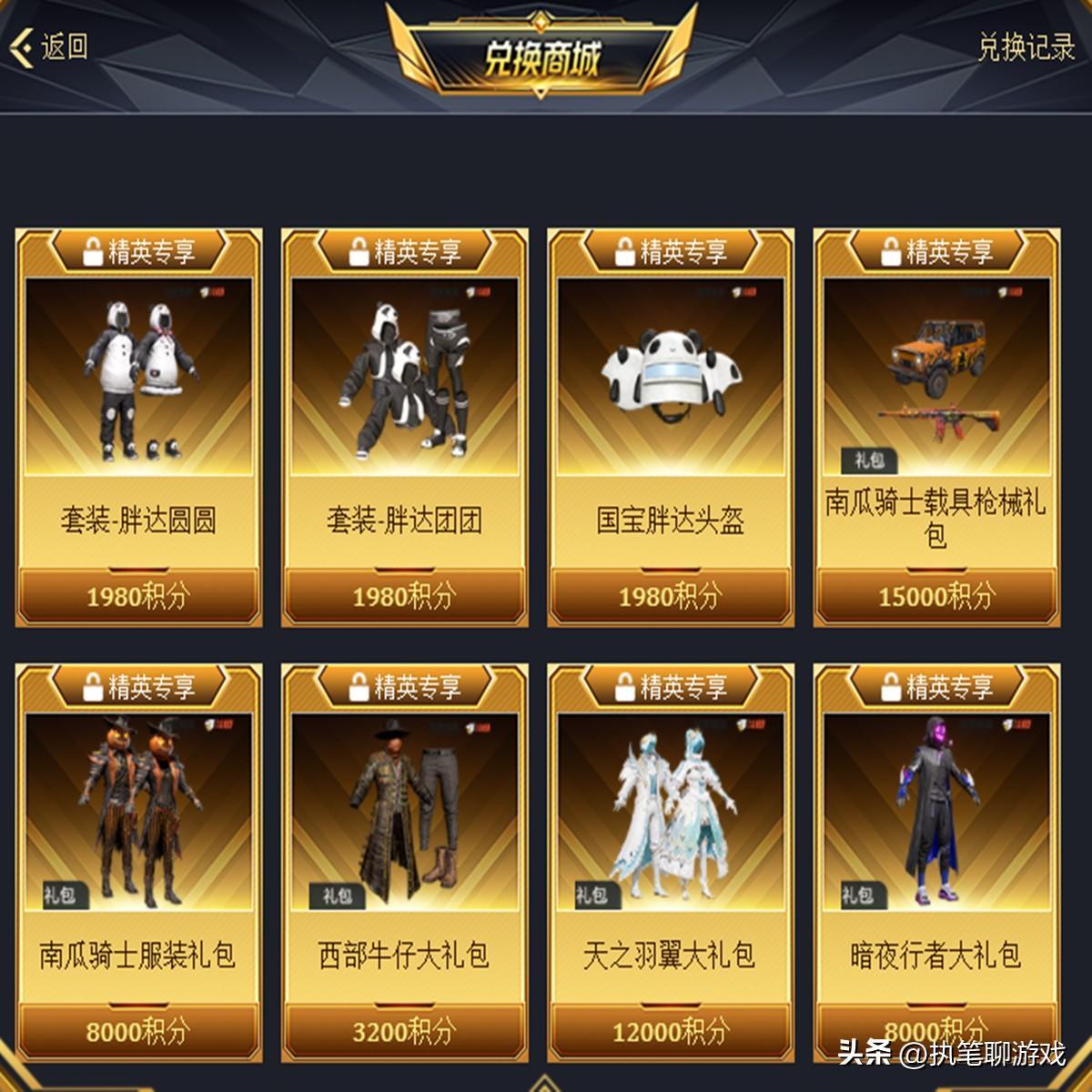Open 兑换记录 exchange history
Screen dimensions: 1092x1092
click(x=1026, y=47)
